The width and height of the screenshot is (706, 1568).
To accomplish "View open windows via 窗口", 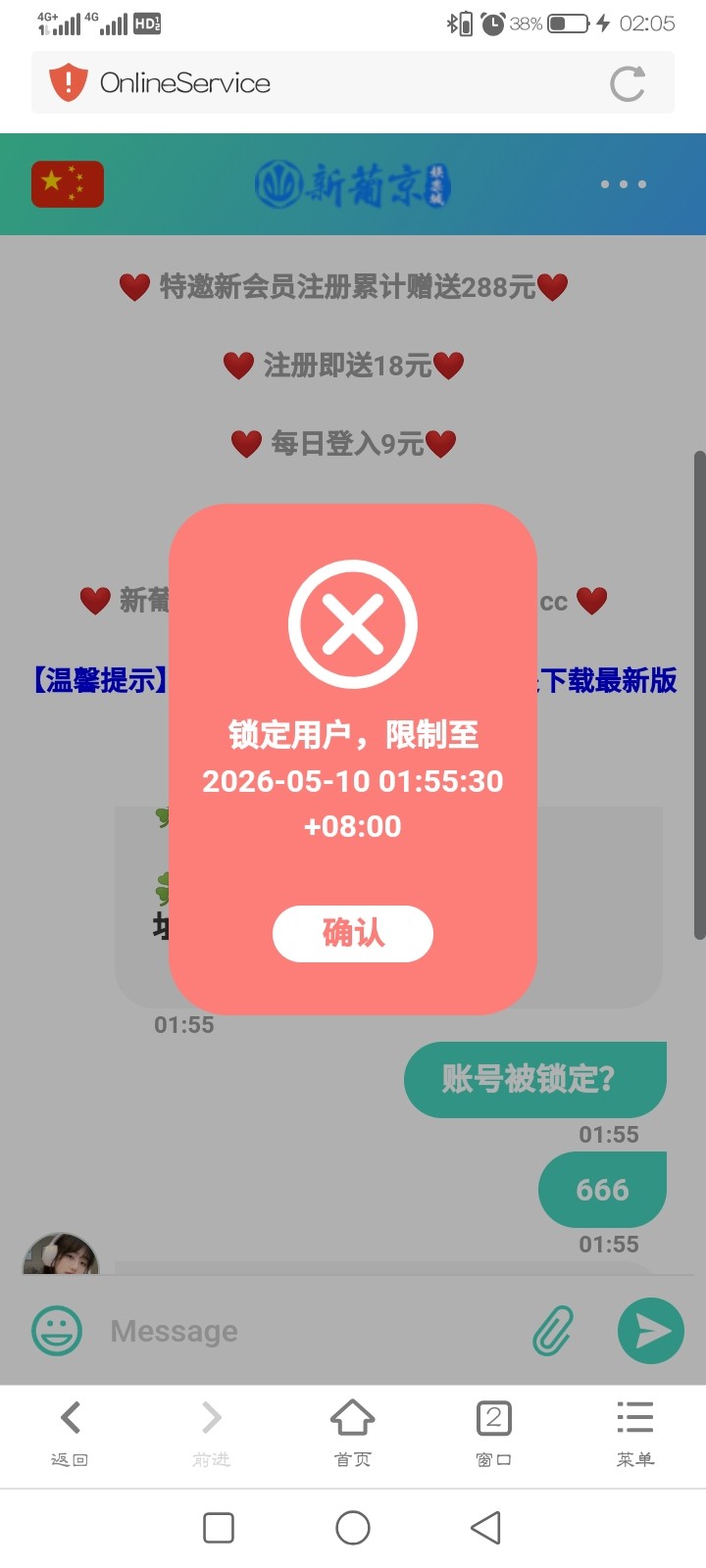I will click(x=493, y=1432).
